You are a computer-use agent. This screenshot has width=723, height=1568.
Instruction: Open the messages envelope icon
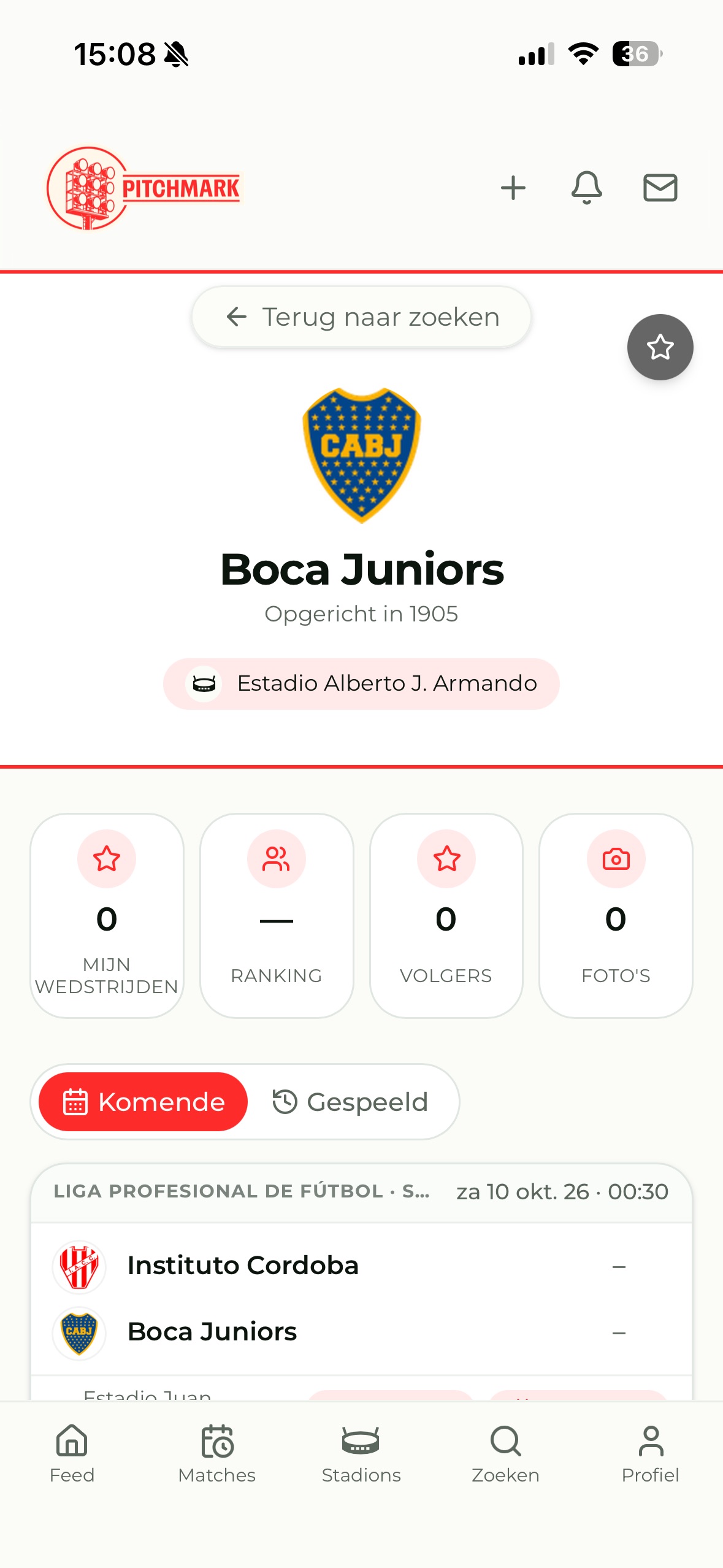(660, 188)
